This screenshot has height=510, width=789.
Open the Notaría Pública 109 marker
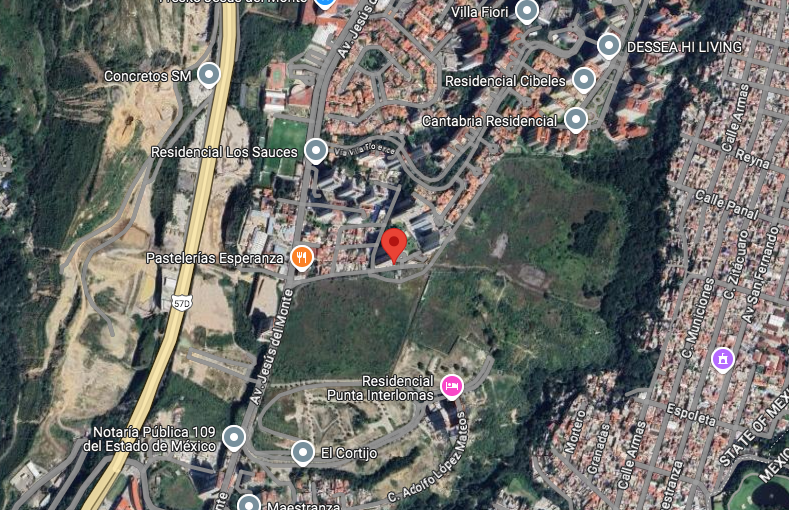pos(234,438)
